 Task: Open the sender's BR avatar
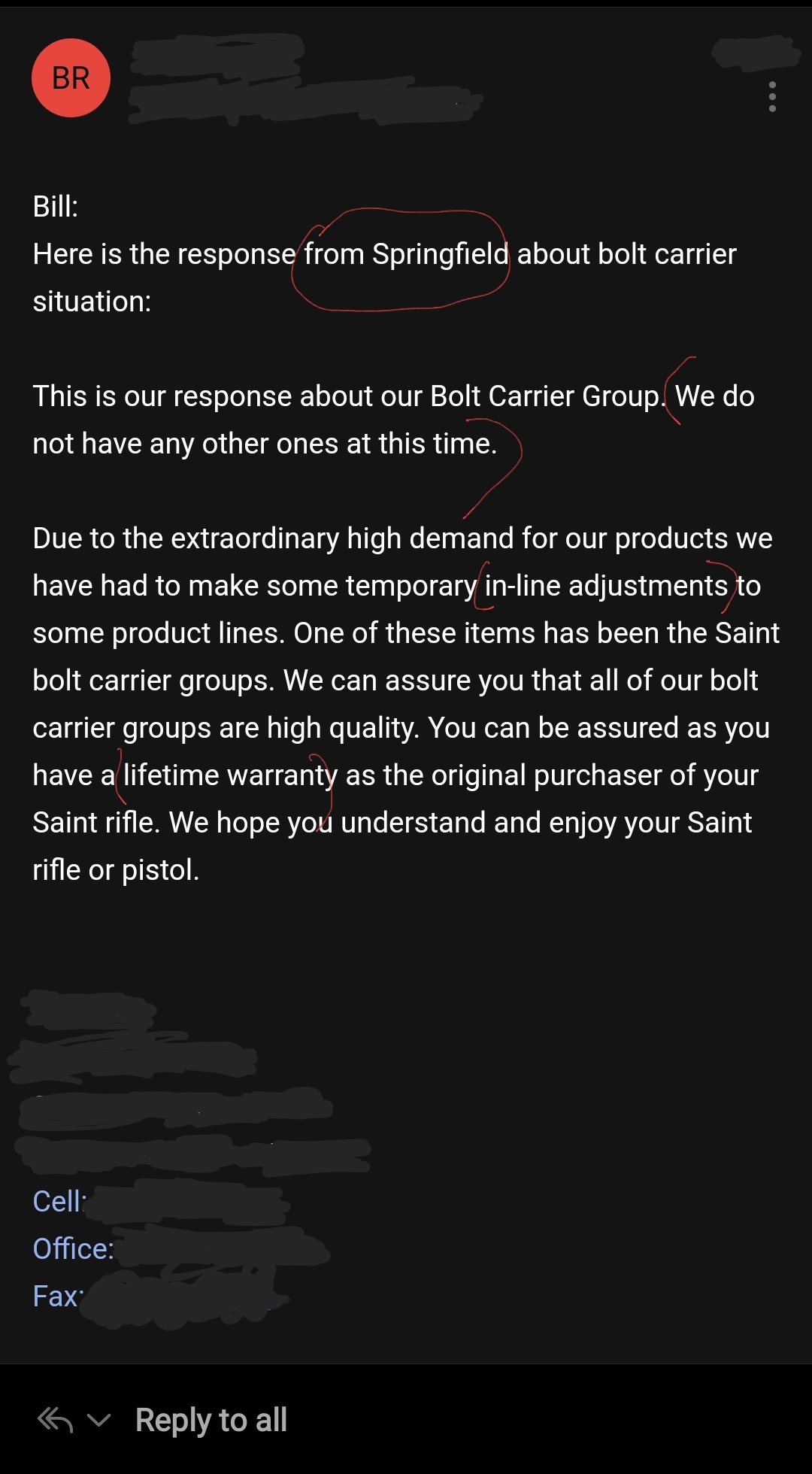[71, 78]
